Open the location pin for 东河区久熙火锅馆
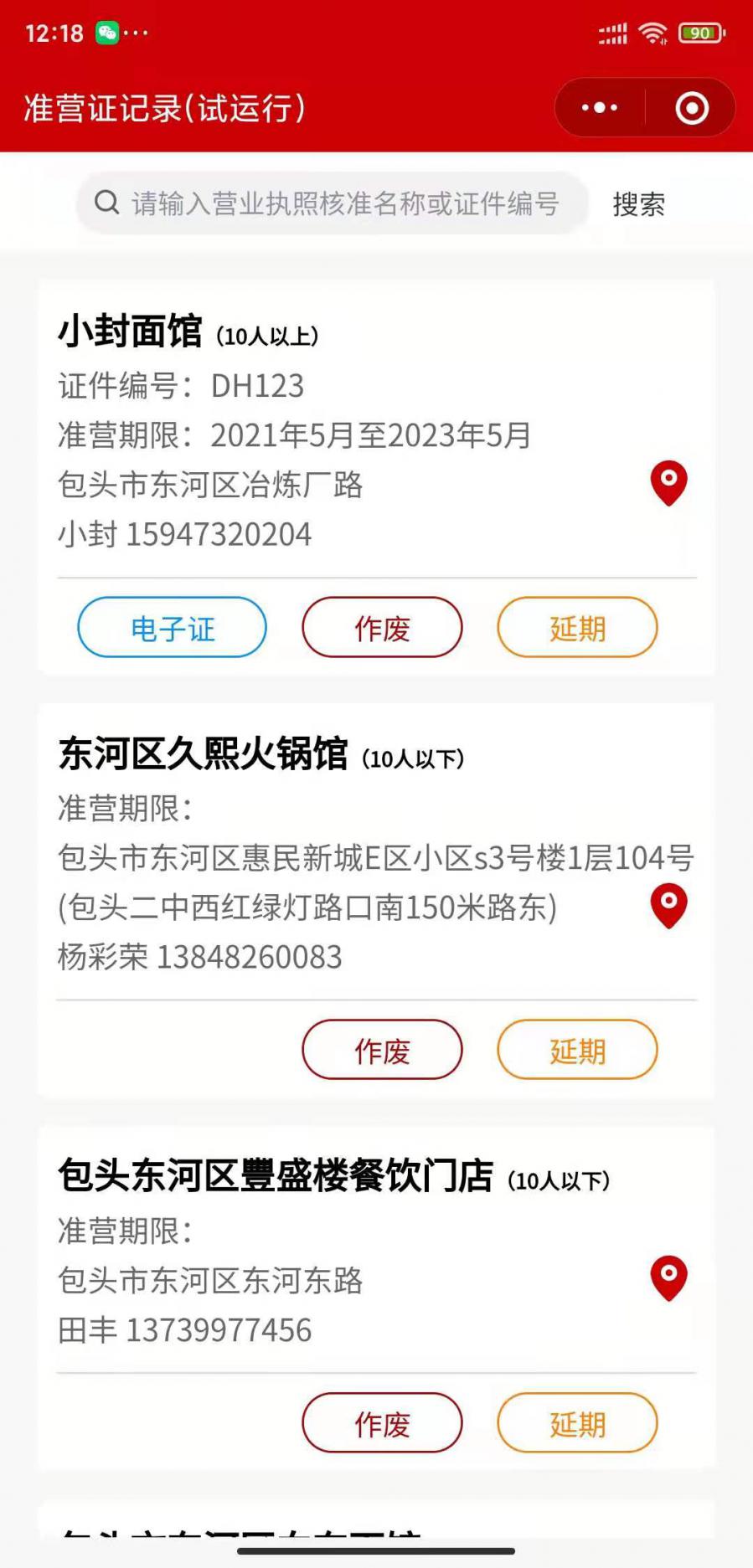Viewport: 753px width, 1568px height. (x=668, y=906)
